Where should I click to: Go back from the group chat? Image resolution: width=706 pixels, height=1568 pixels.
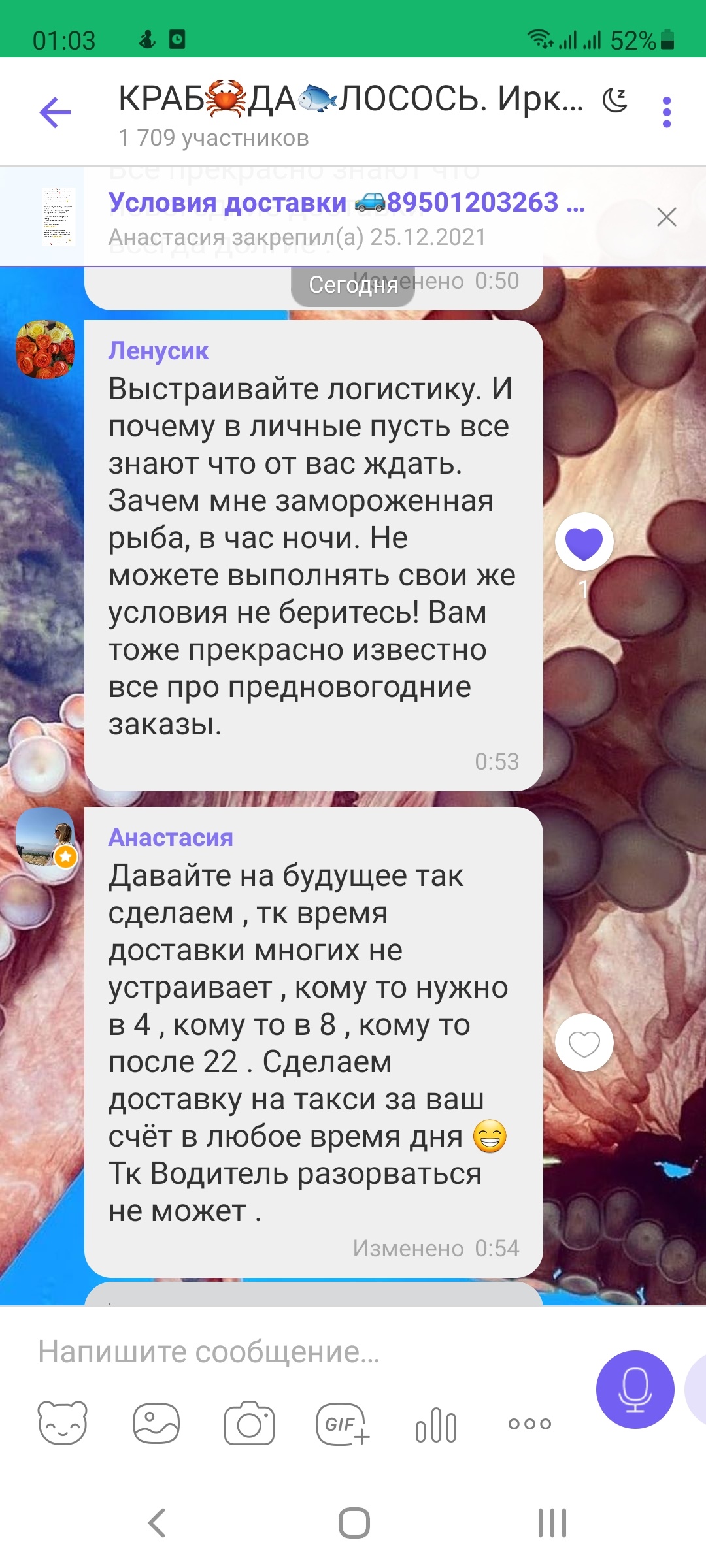point(55,112)
